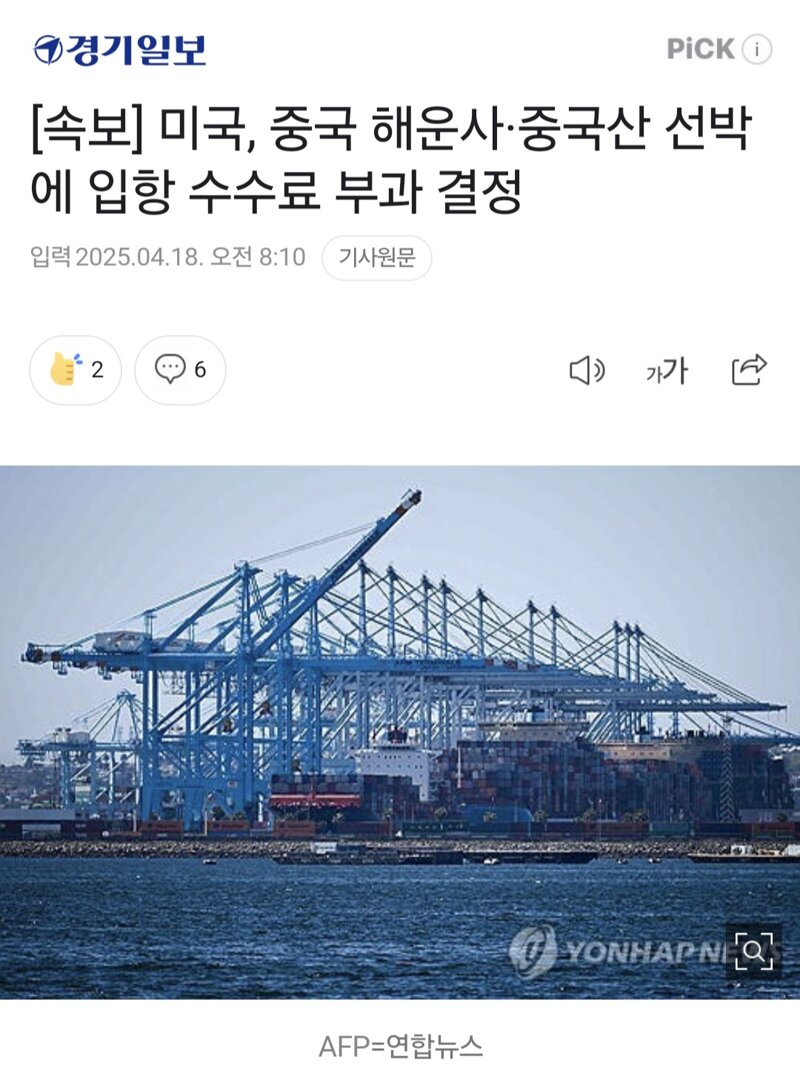Open the 경기일보 publisher page
The height and width of the screenshot is (1091, 800).
[119, 50]
